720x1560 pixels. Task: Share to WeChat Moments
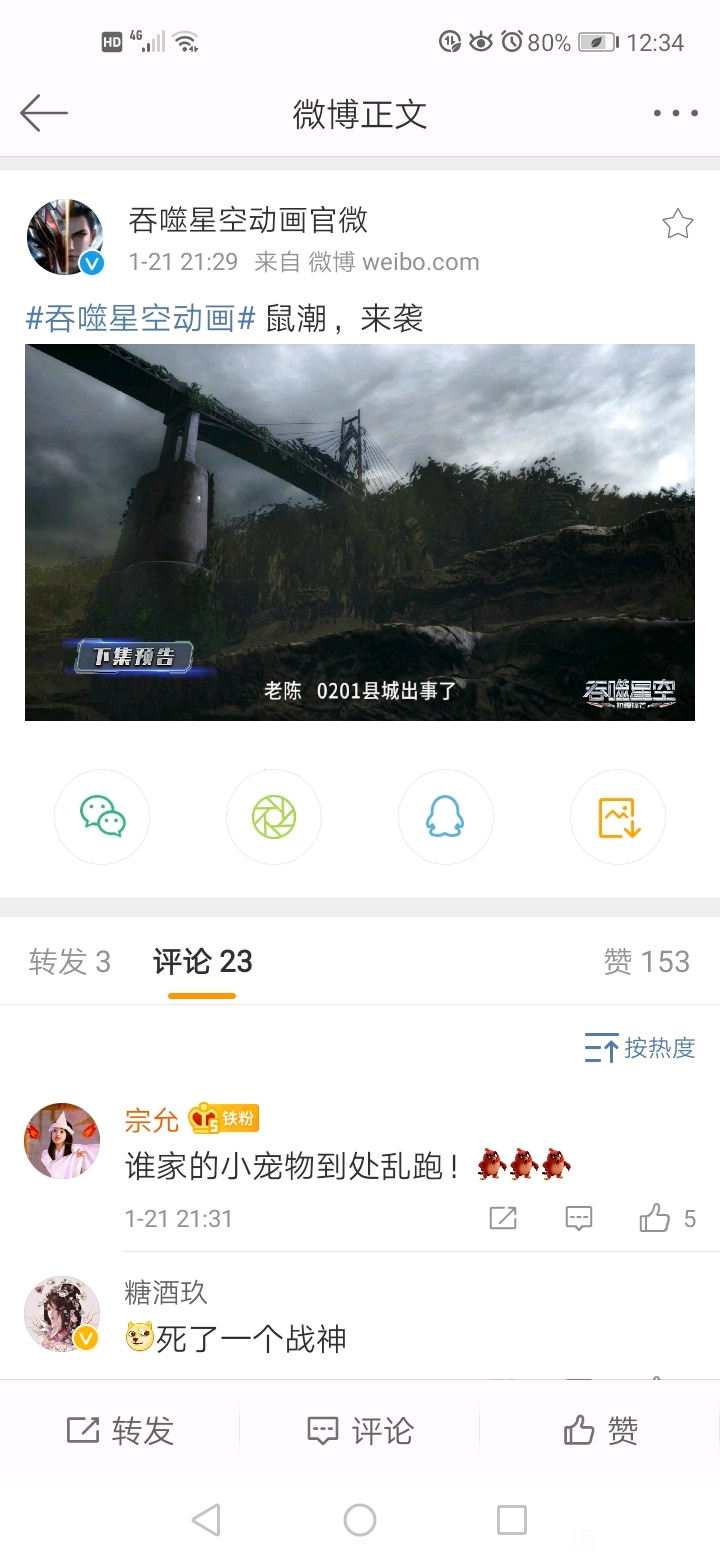[x=274, y=817]
